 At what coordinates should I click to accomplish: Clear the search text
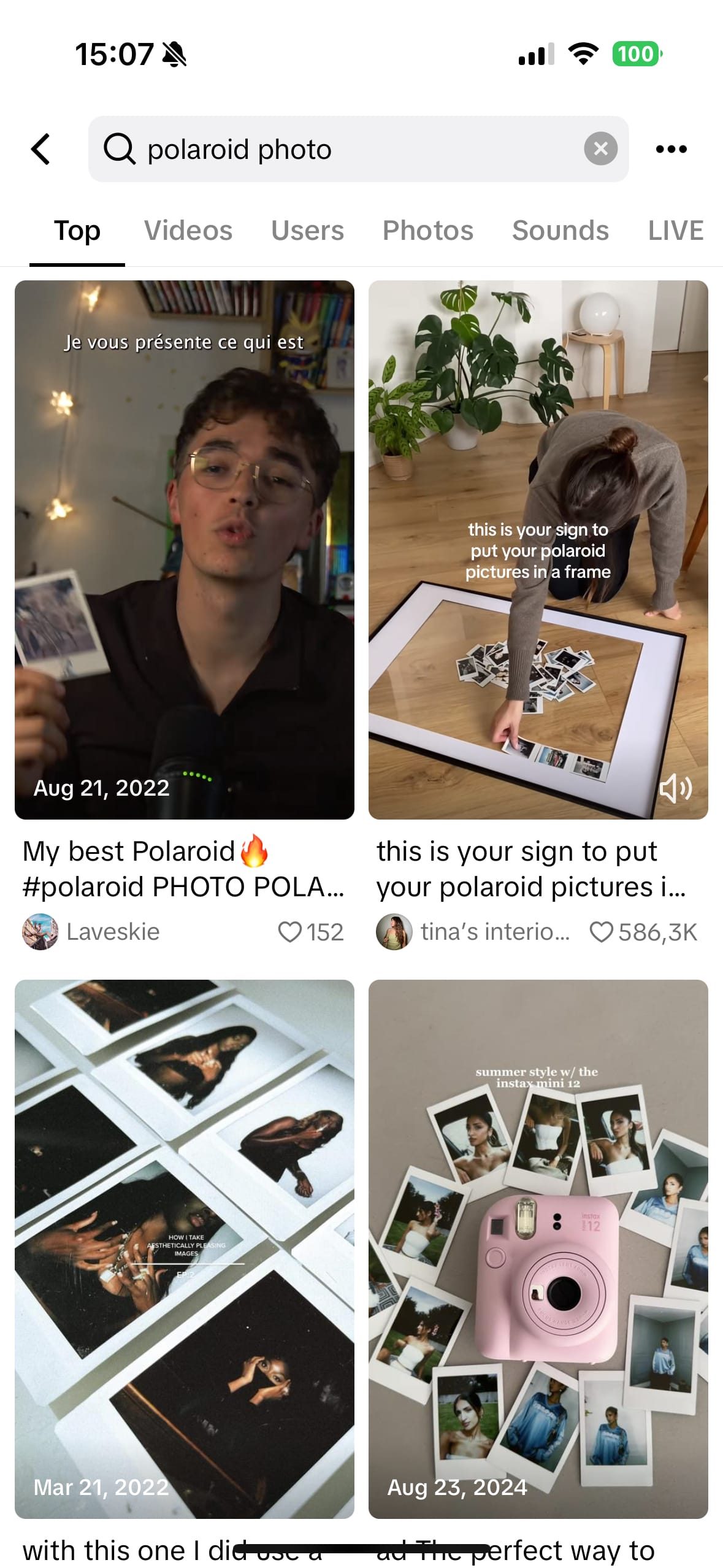pyautogui.click(x=600, y=149)
